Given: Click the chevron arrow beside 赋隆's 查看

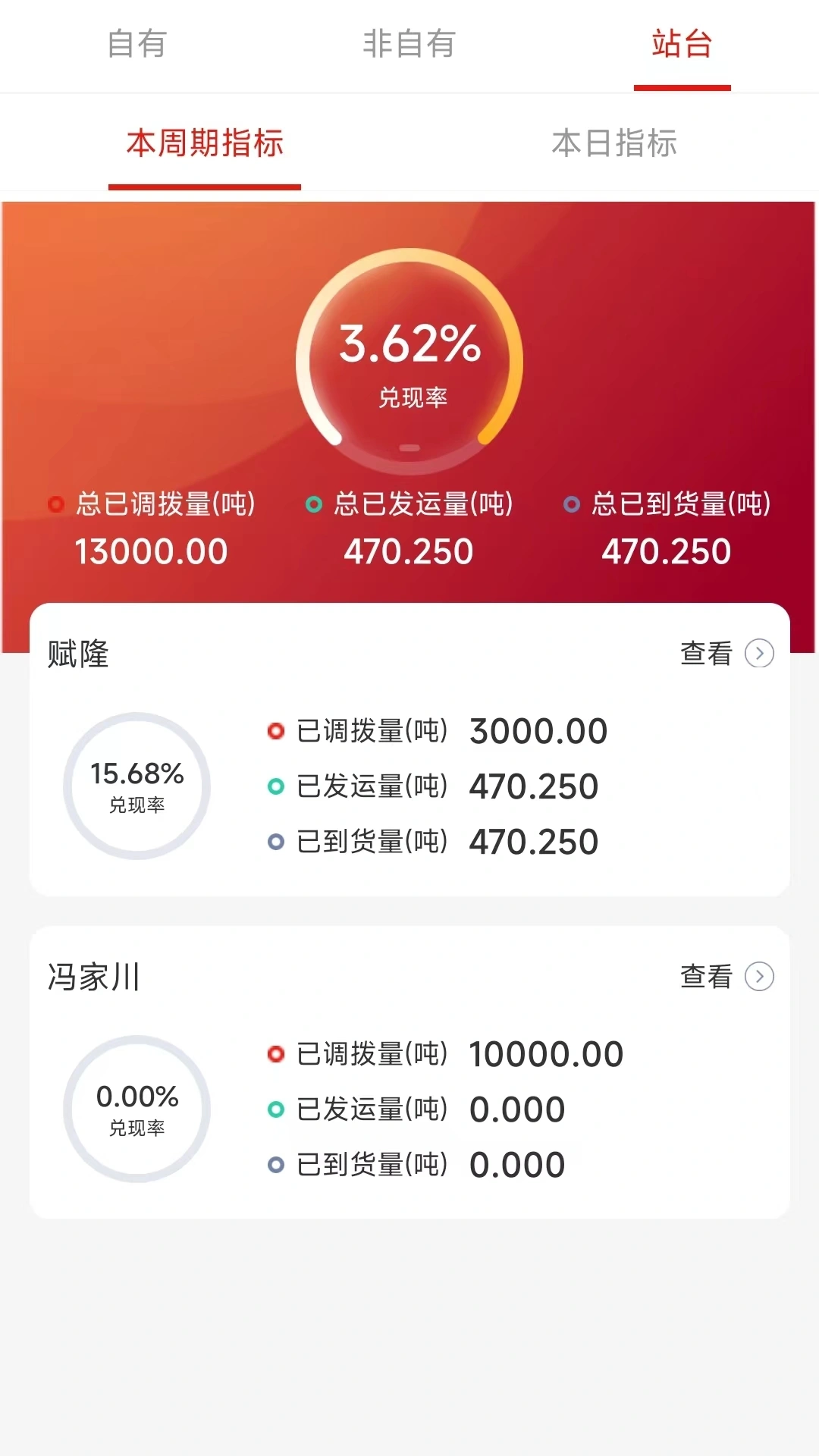Looking at the screenshot, I should tap(760, 653).
